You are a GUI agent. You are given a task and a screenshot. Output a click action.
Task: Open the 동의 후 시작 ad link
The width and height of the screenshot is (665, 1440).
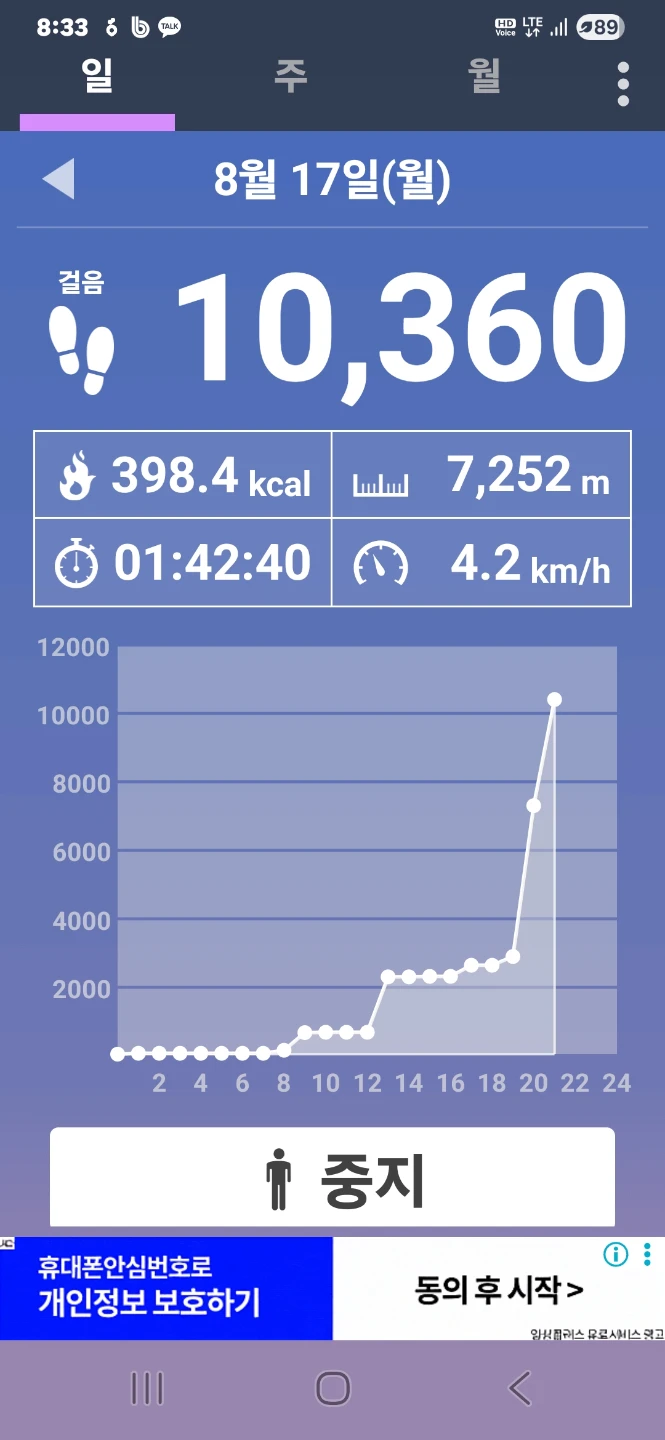pos(499,1290)
